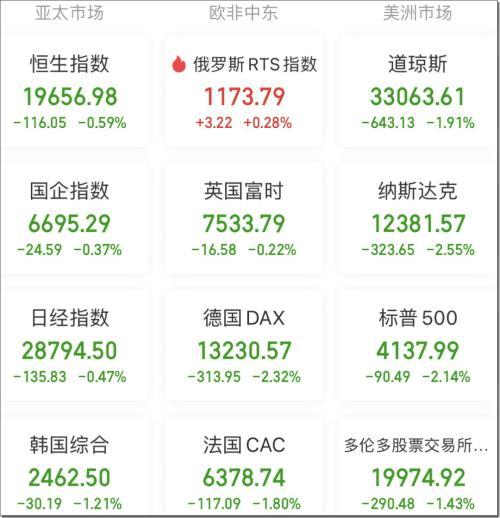
Task: Open the 日经指数 card
Action: point(69,345)
